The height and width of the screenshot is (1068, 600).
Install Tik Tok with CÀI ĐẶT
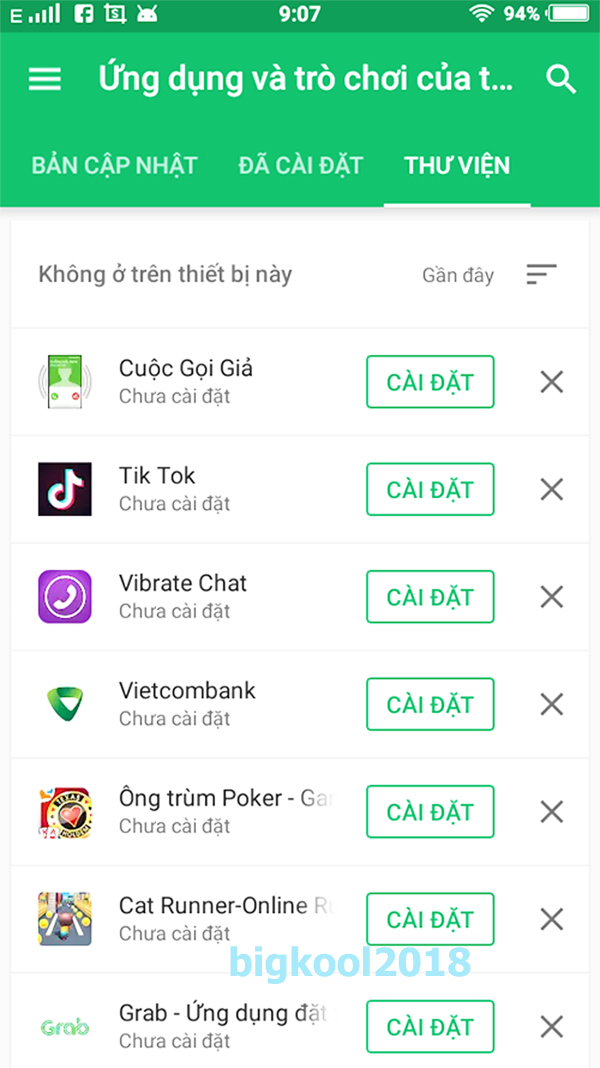[430, 489]
